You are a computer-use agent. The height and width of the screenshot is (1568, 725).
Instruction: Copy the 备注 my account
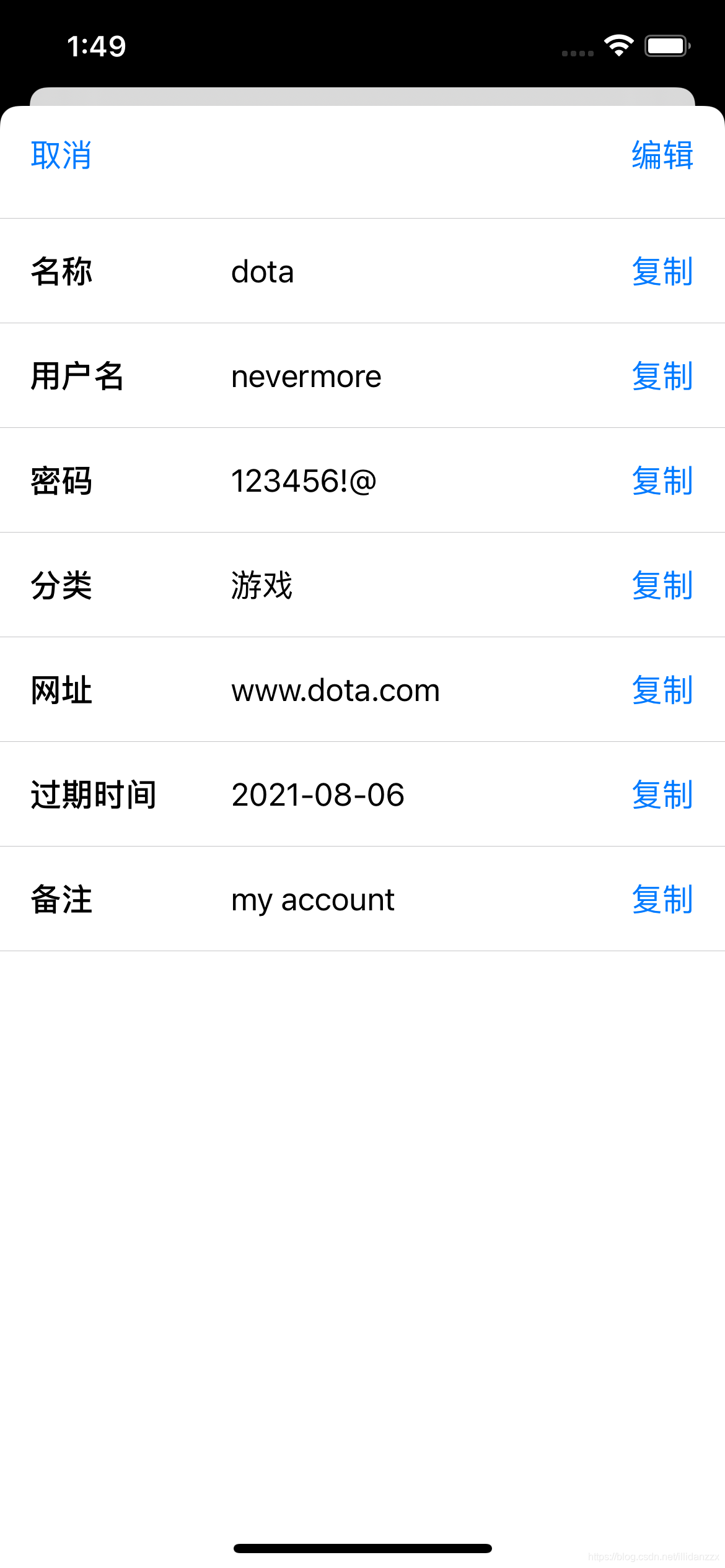(662, 899)
